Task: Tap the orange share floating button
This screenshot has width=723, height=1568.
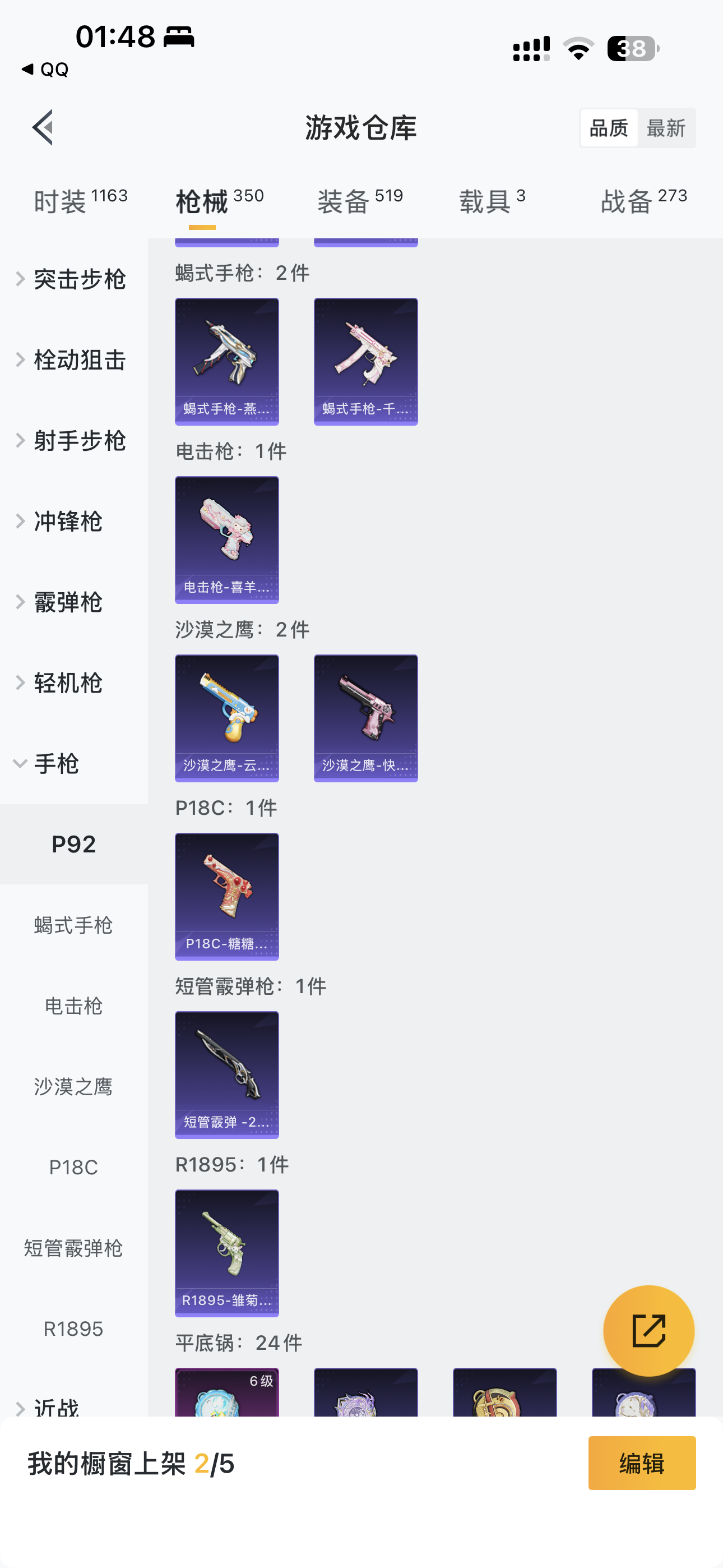Action: 648,1331
